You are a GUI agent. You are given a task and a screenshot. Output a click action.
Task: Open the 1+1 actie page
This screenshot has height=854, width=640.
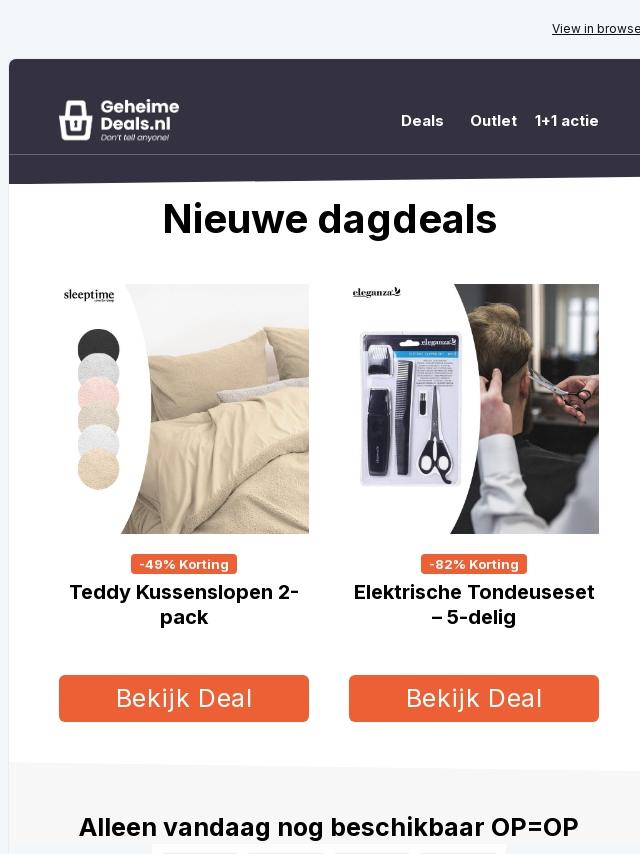(x=566, y=121)
